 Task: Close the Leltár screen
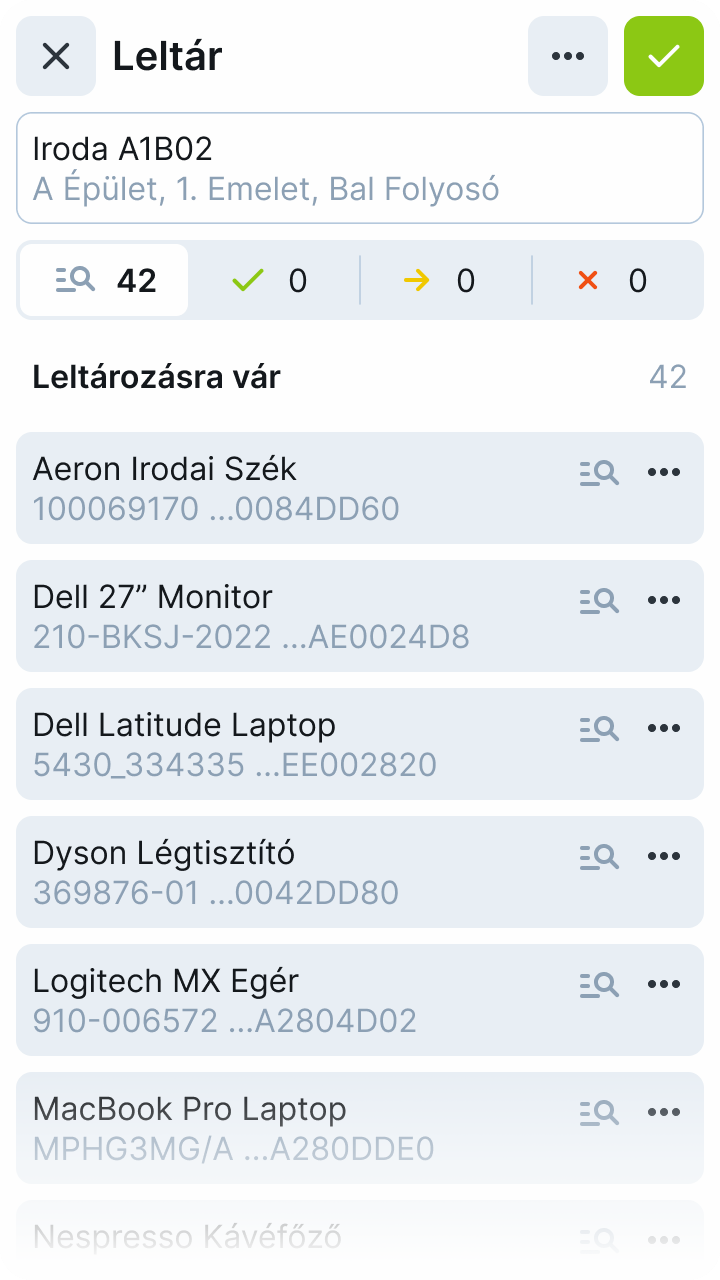[x=56, y=56]
